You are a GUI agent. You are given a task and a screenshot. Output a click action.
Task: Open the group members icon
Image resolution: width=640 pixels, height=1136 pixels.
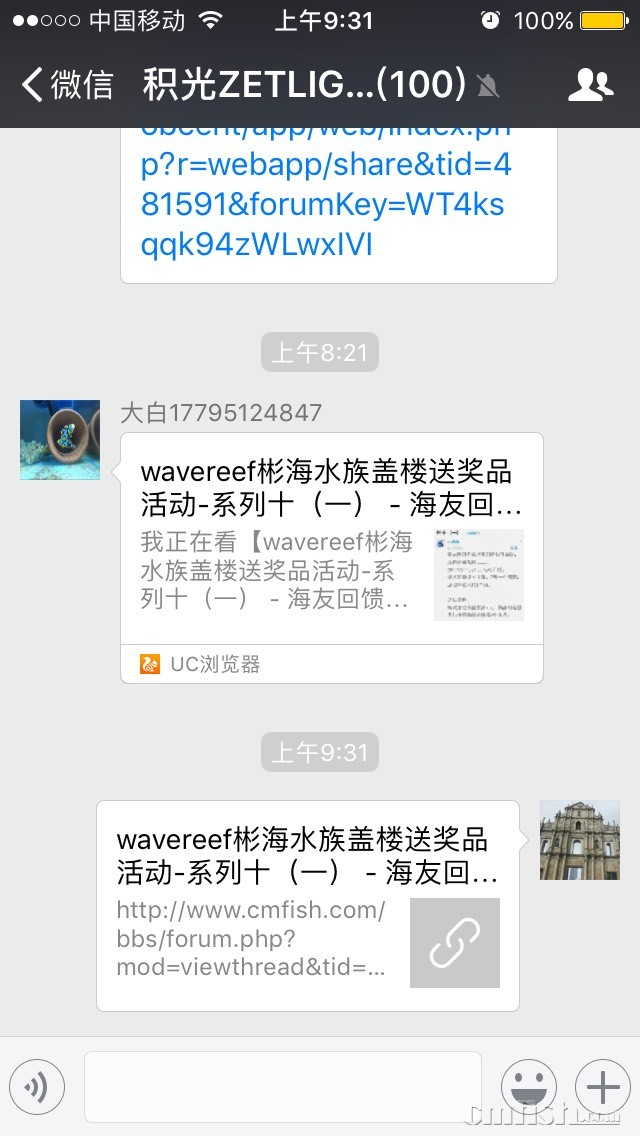pyautogui.click(x=590, y=85)
